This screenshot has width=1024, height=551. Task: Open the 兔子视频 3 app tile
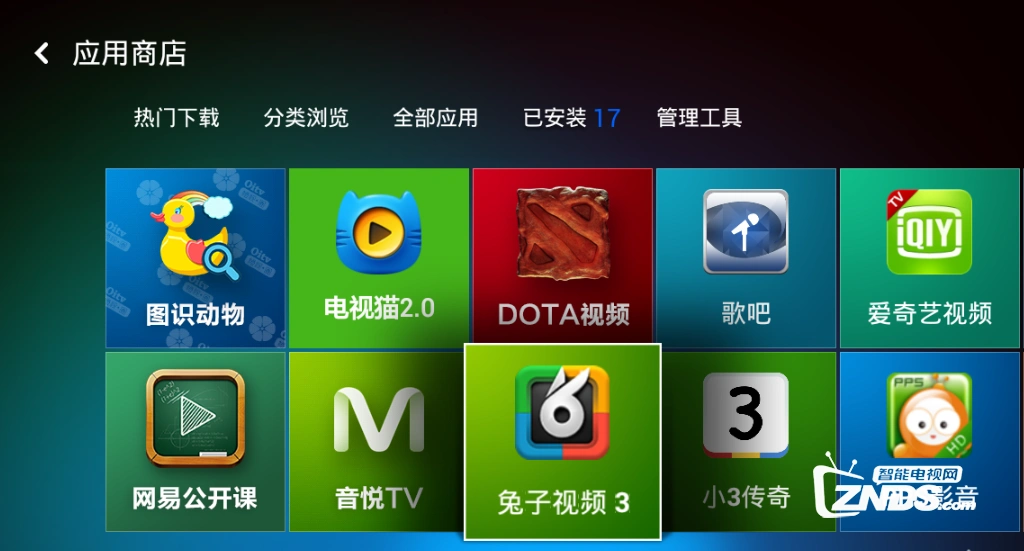click(562, 440)
